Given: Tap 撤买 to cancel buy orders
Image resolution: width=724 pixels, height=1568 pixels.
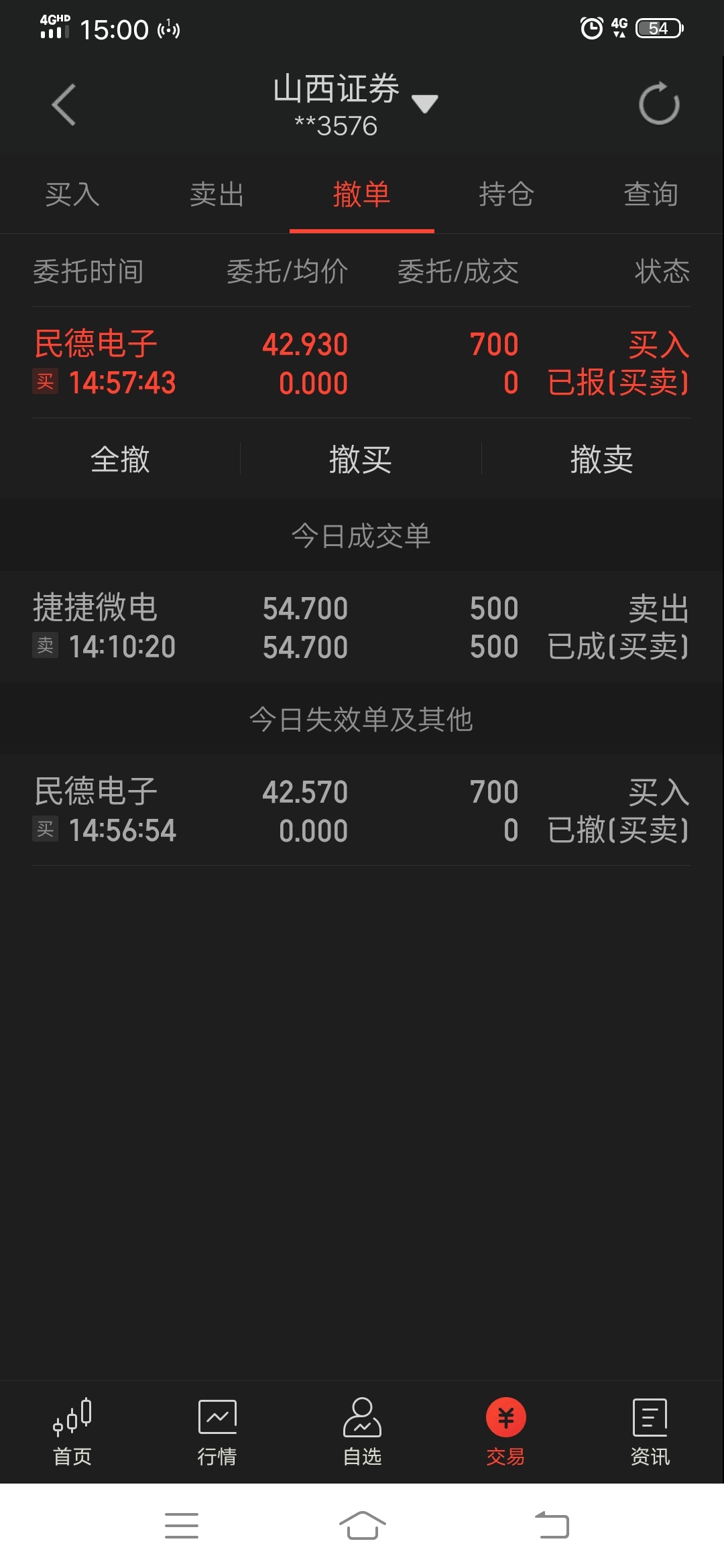Looking at the screenshot, I should tap(361, 459).
